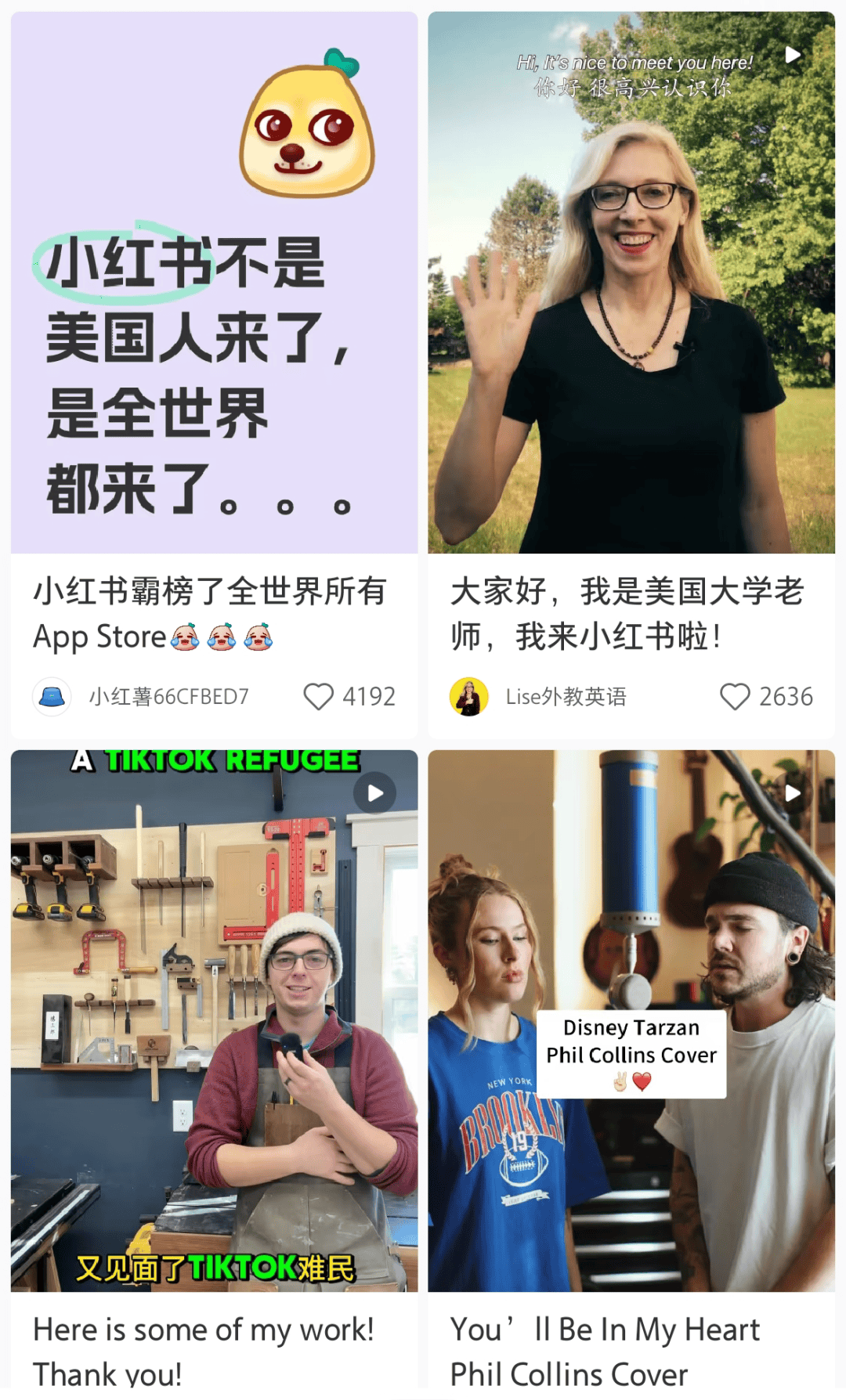Play the Lise外教英语 greeting video
Image resolution: width=846 pixels, height=1400 pixels.
793,55
